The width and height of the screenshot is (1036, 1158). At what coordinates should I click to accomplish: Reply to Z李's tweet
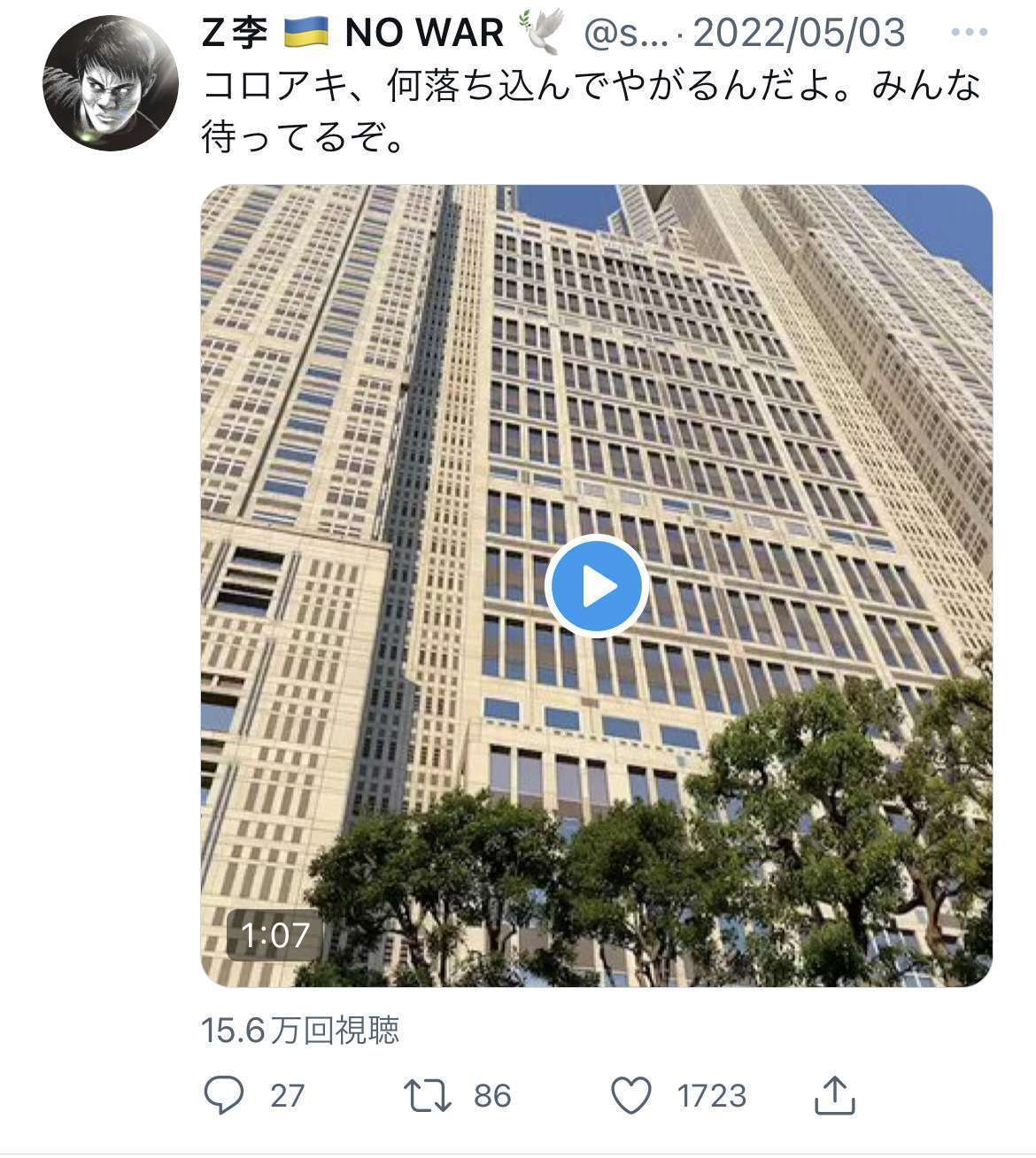click(224, 1096)
